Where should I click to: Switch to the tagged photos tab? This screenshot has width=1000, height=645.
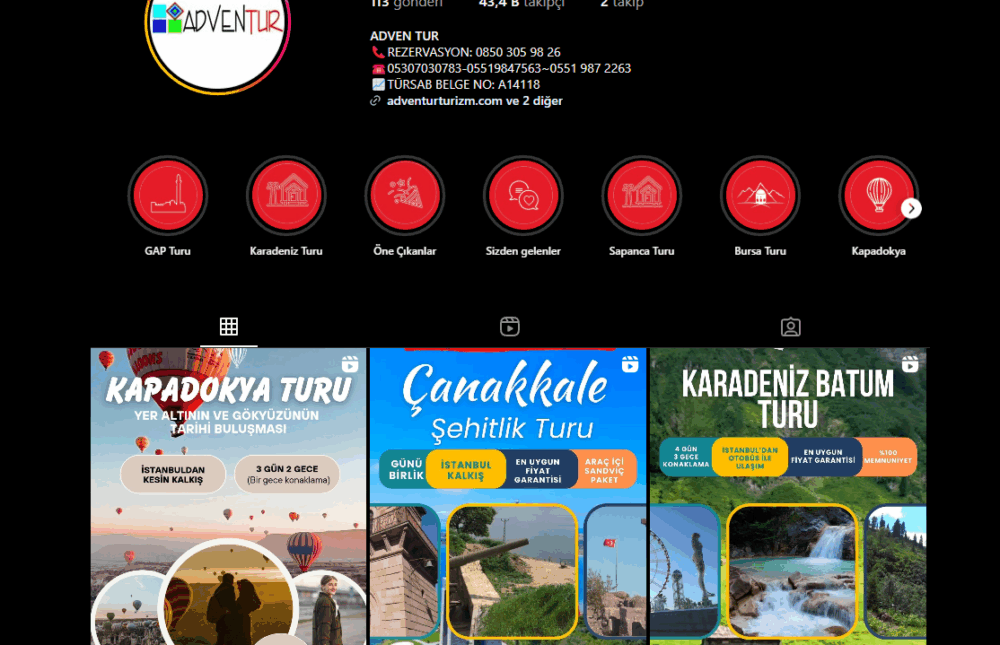pyautogui.click(x=791, y=327)
